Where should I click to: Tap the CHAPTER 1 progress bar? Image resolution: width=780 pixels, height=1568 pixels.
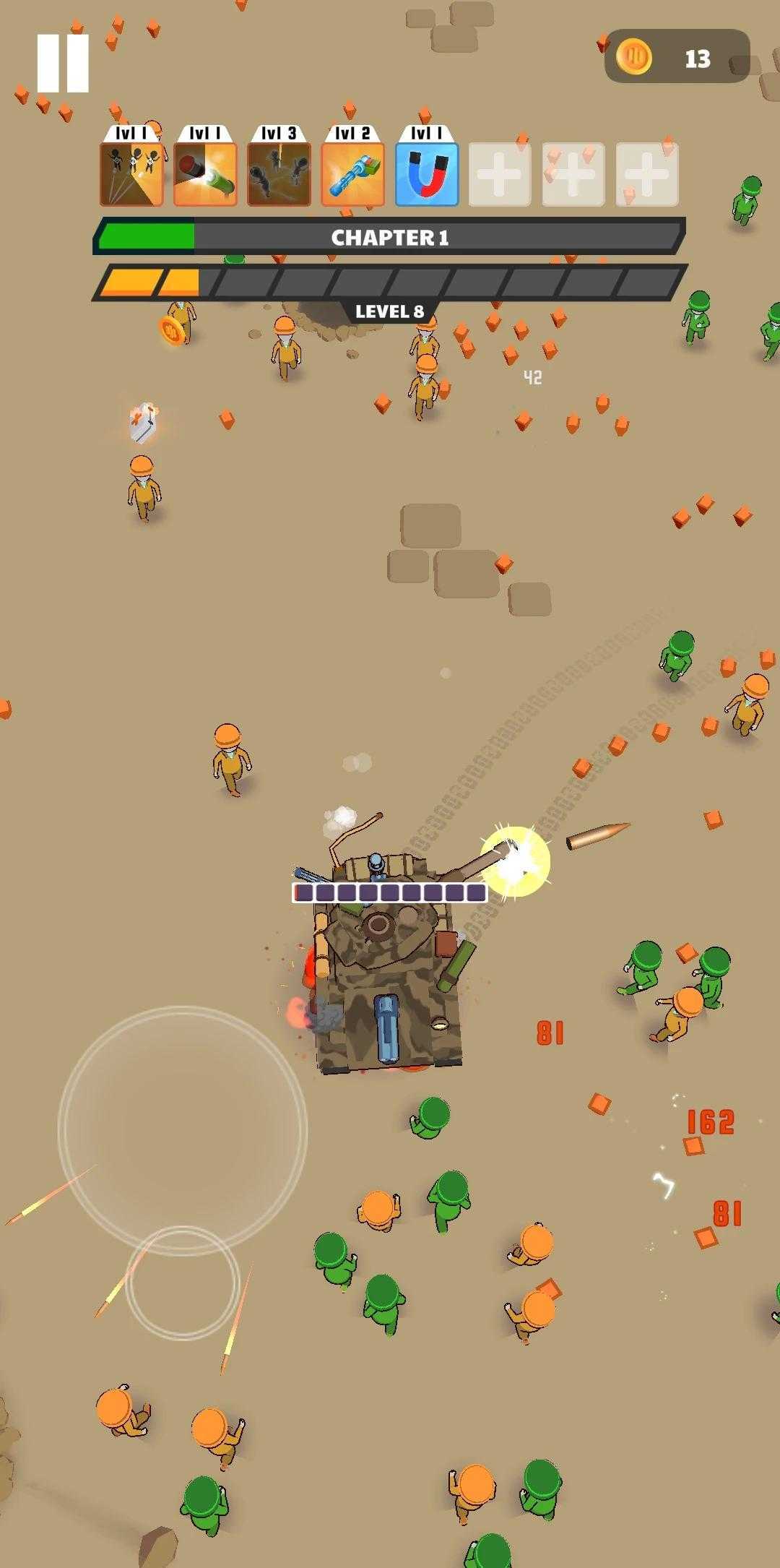pyautogui.click(x=390, y=237)
